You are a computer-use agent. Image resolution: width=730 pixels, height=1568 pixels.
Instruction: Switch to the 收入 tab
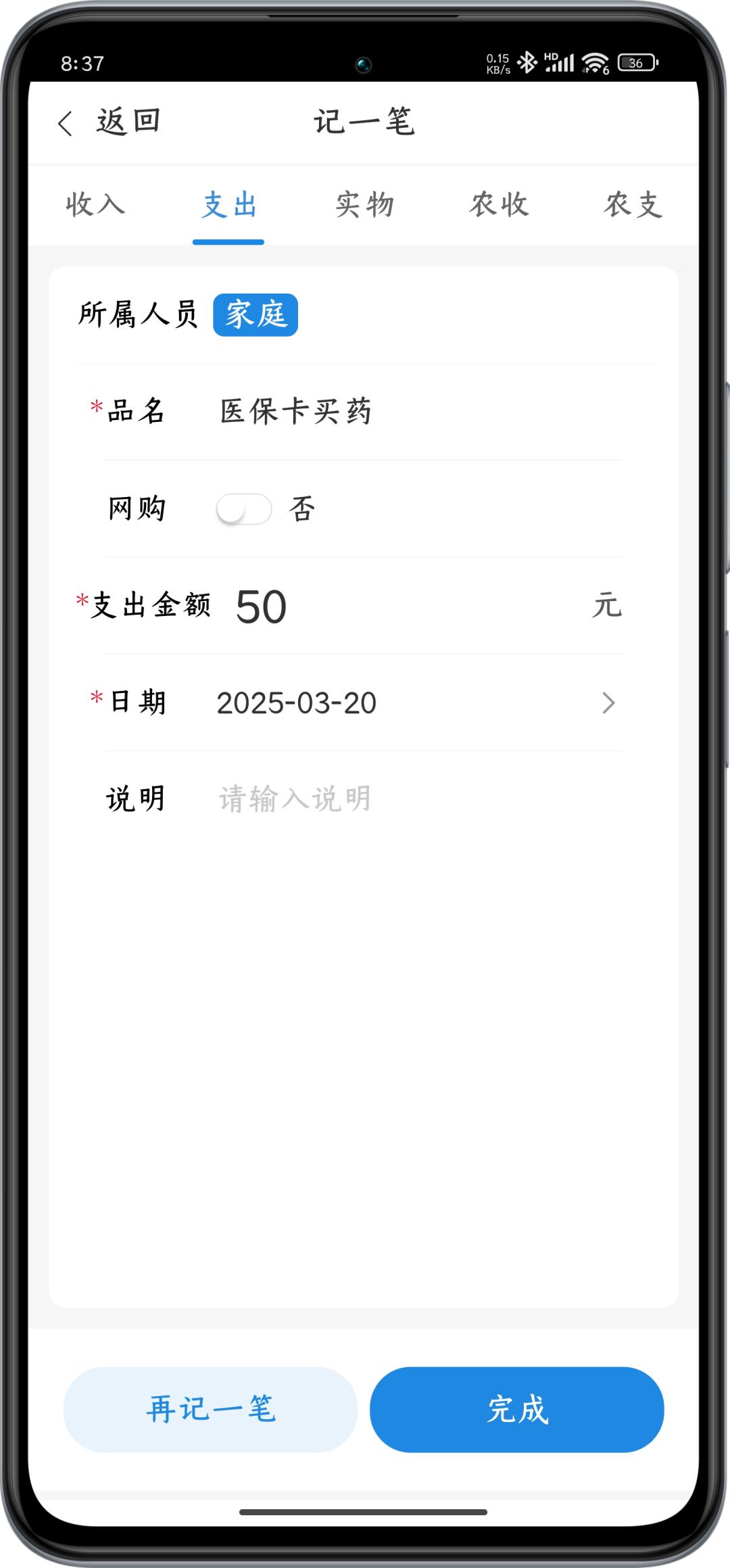pyautogui.click(x=95, y=204)
